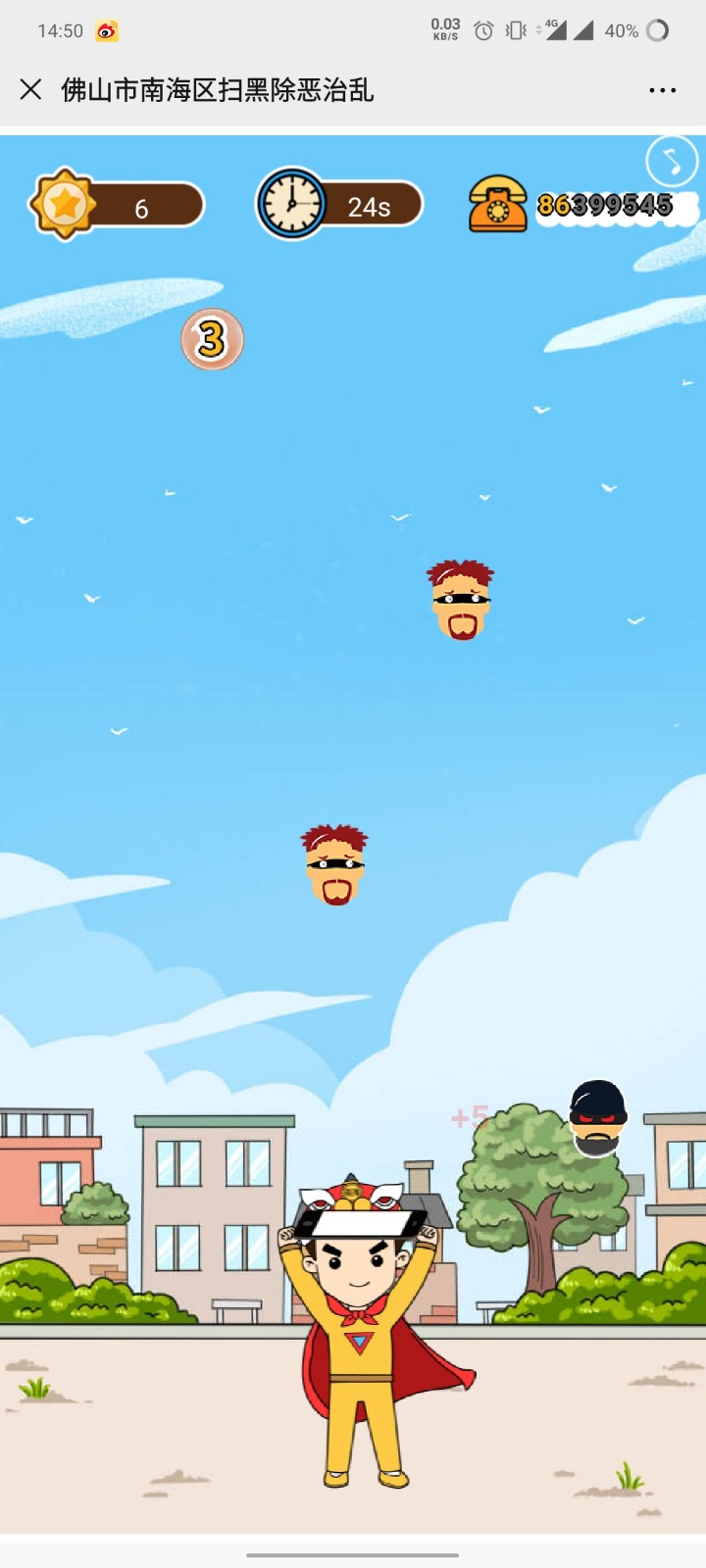Toggle the game's music icon

pyautogui.click(x=672, y=162)
